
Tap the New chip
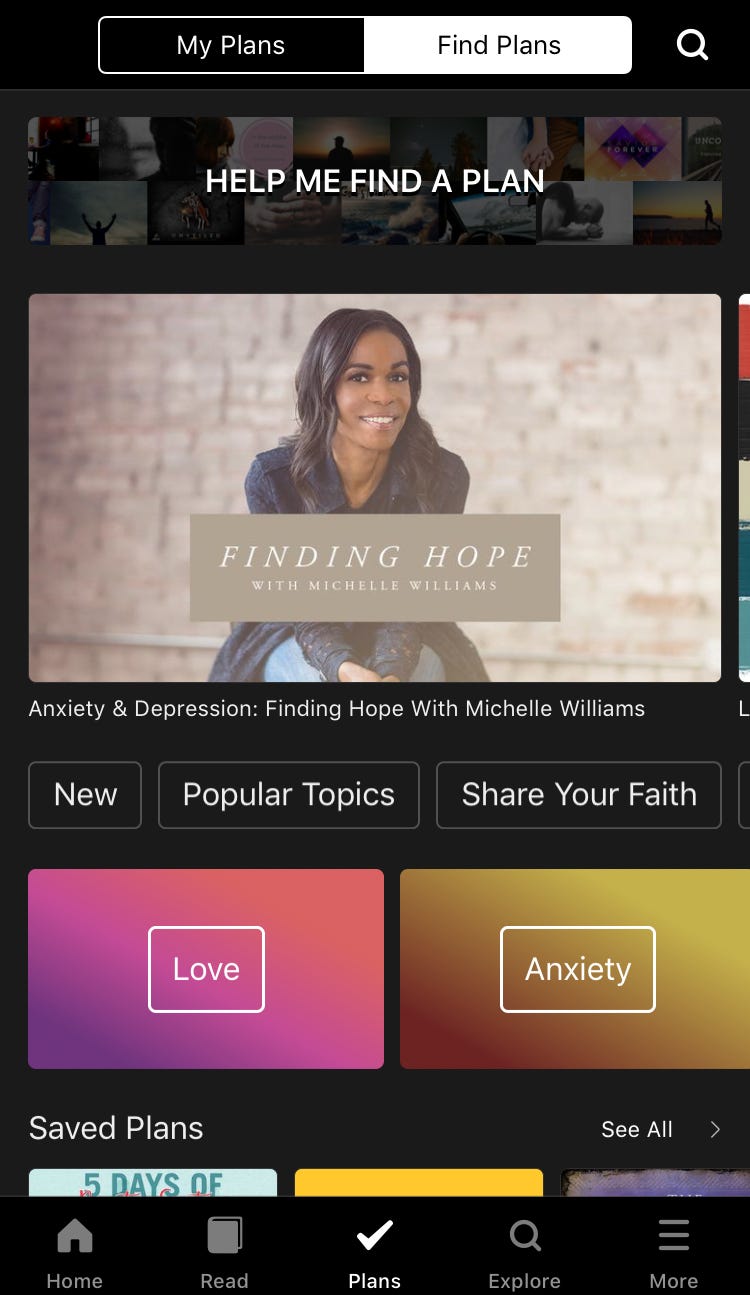click(x=85, y=795)
